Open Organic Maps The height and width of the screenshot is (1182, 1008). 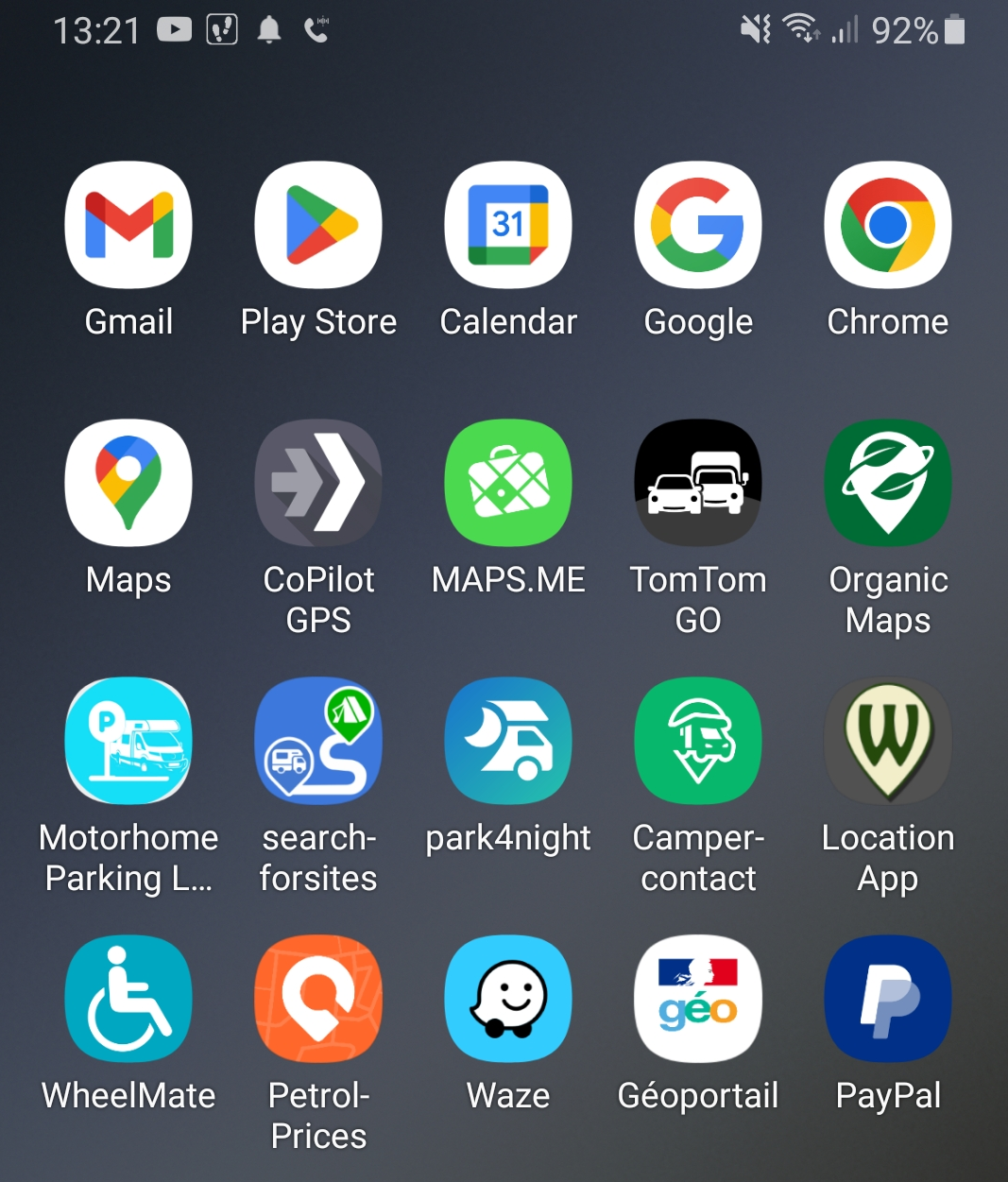(x=888, y=483)
